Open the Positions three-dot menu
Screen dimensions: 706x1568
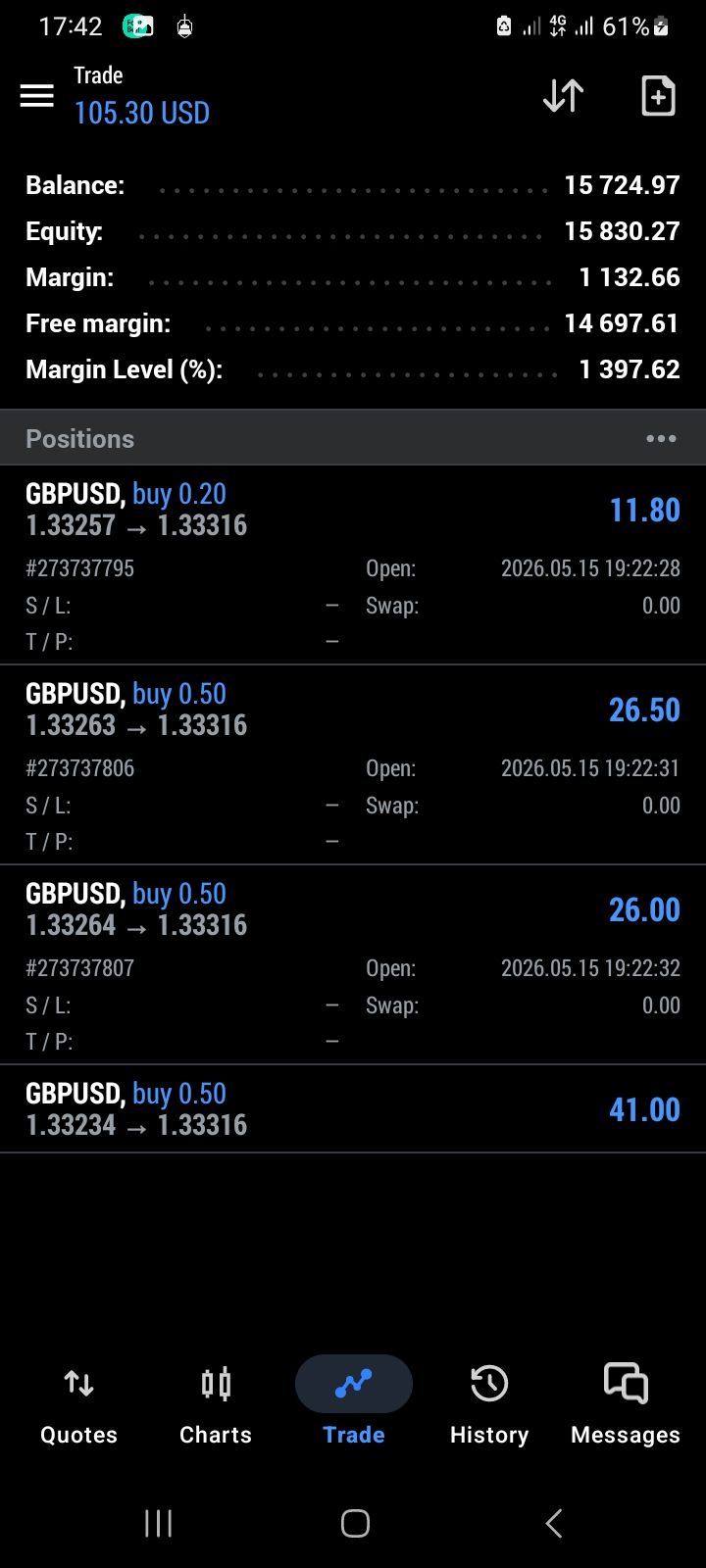point(661,438)
